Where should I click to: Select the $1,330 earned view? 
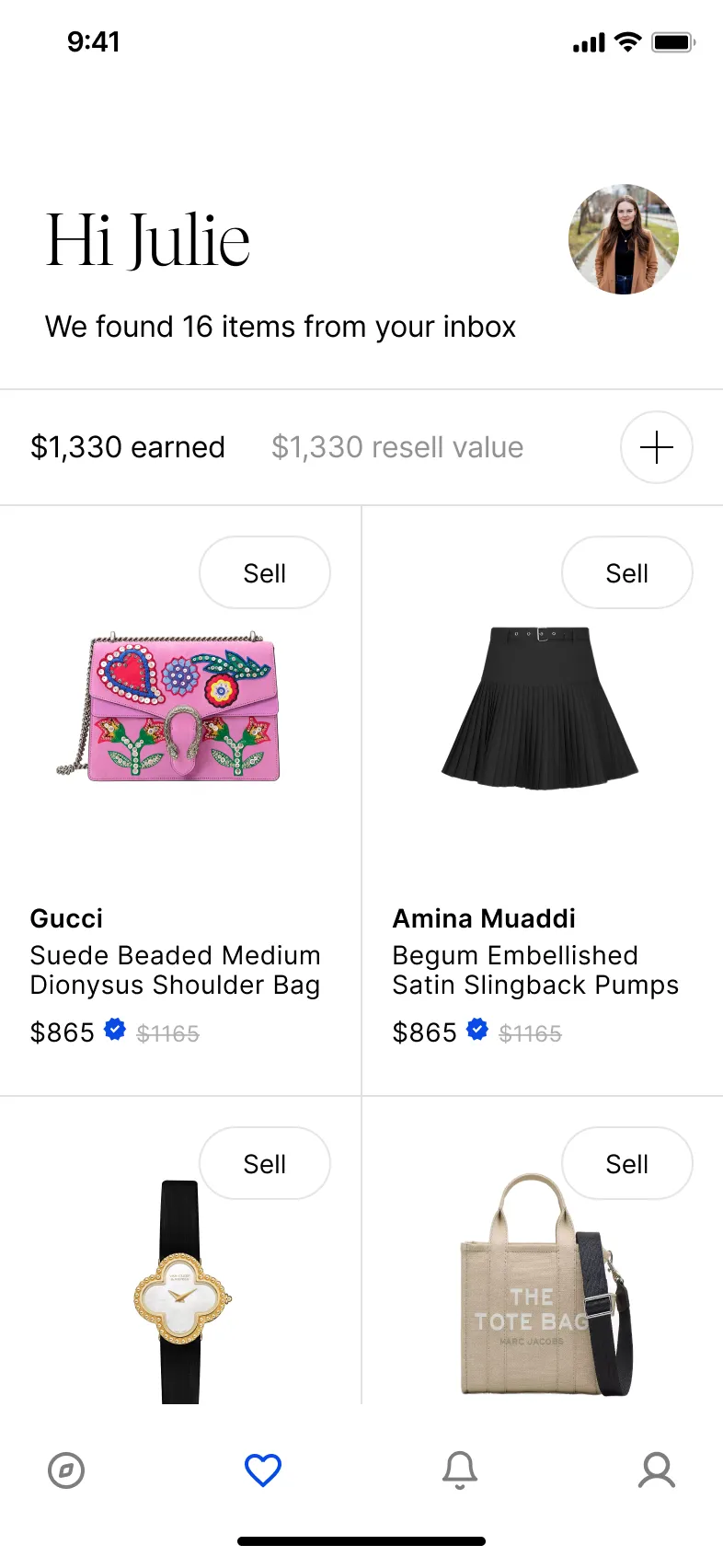coord(128,447)
